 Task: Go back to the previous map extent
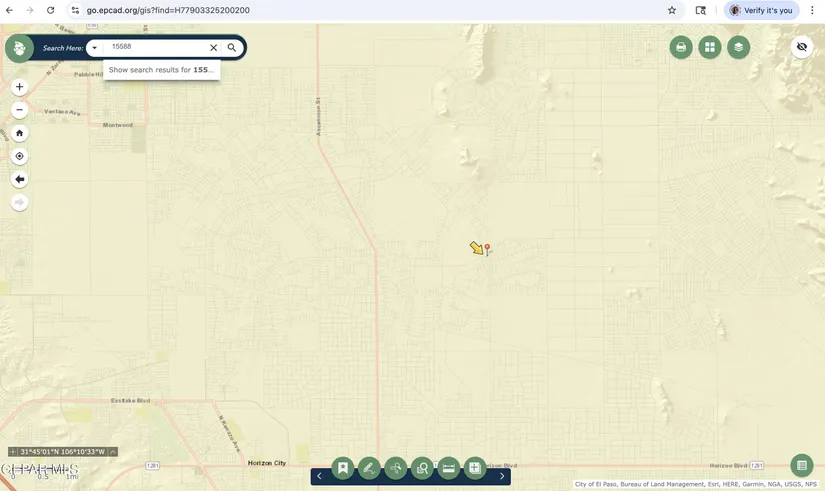19,180
